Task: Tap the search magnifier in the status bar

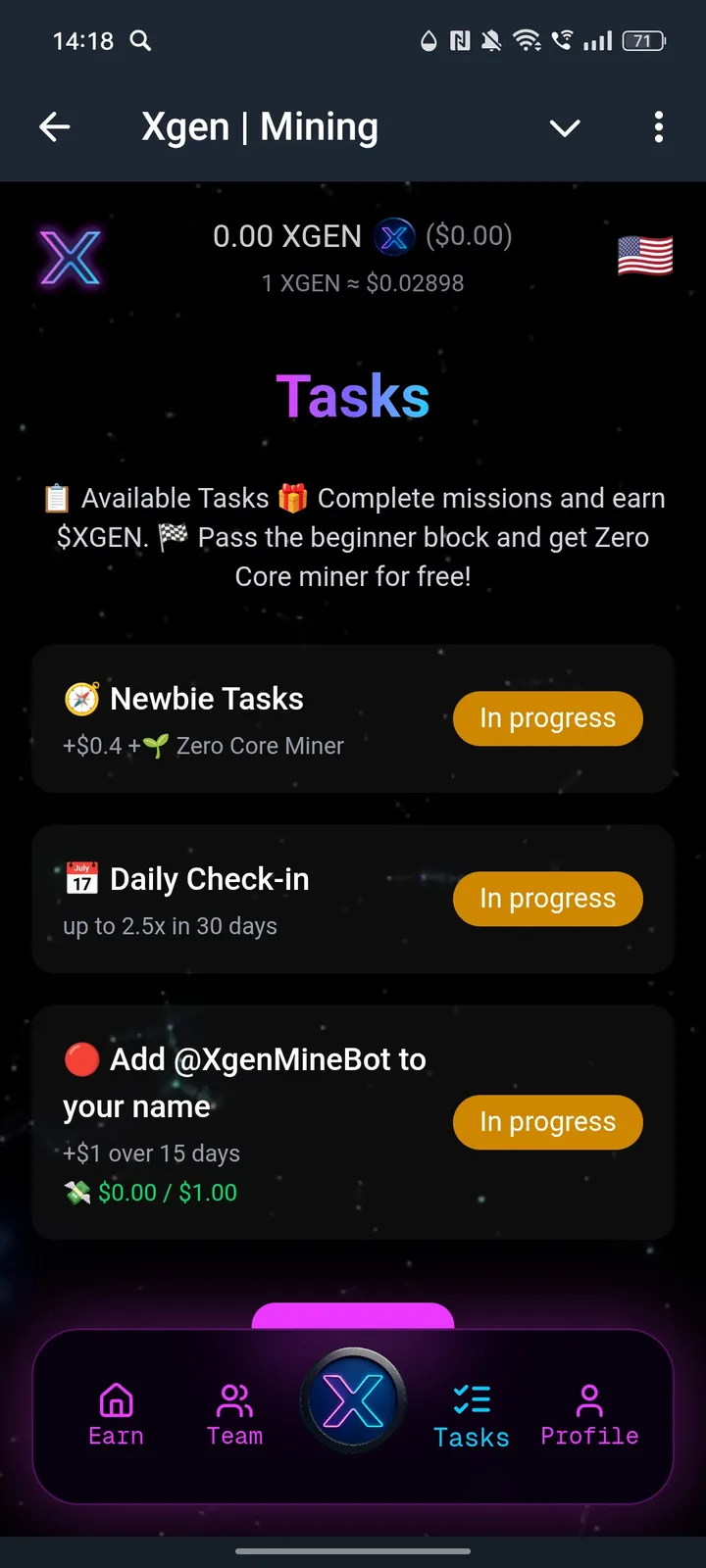Action: click(x=139, y=41)
